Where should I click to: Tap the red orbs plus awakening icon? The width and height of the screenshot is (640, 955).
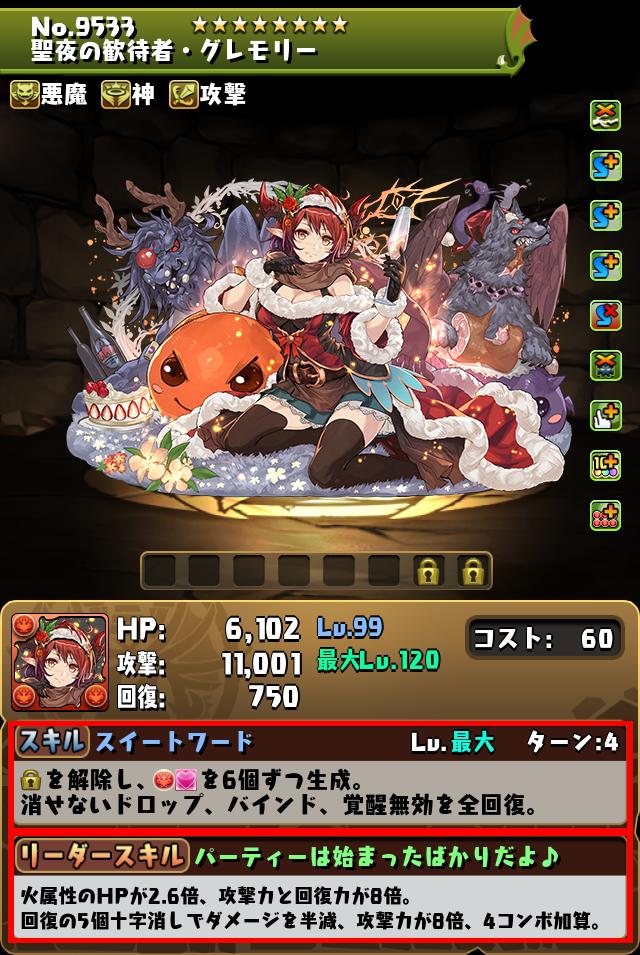coord(606,516)
